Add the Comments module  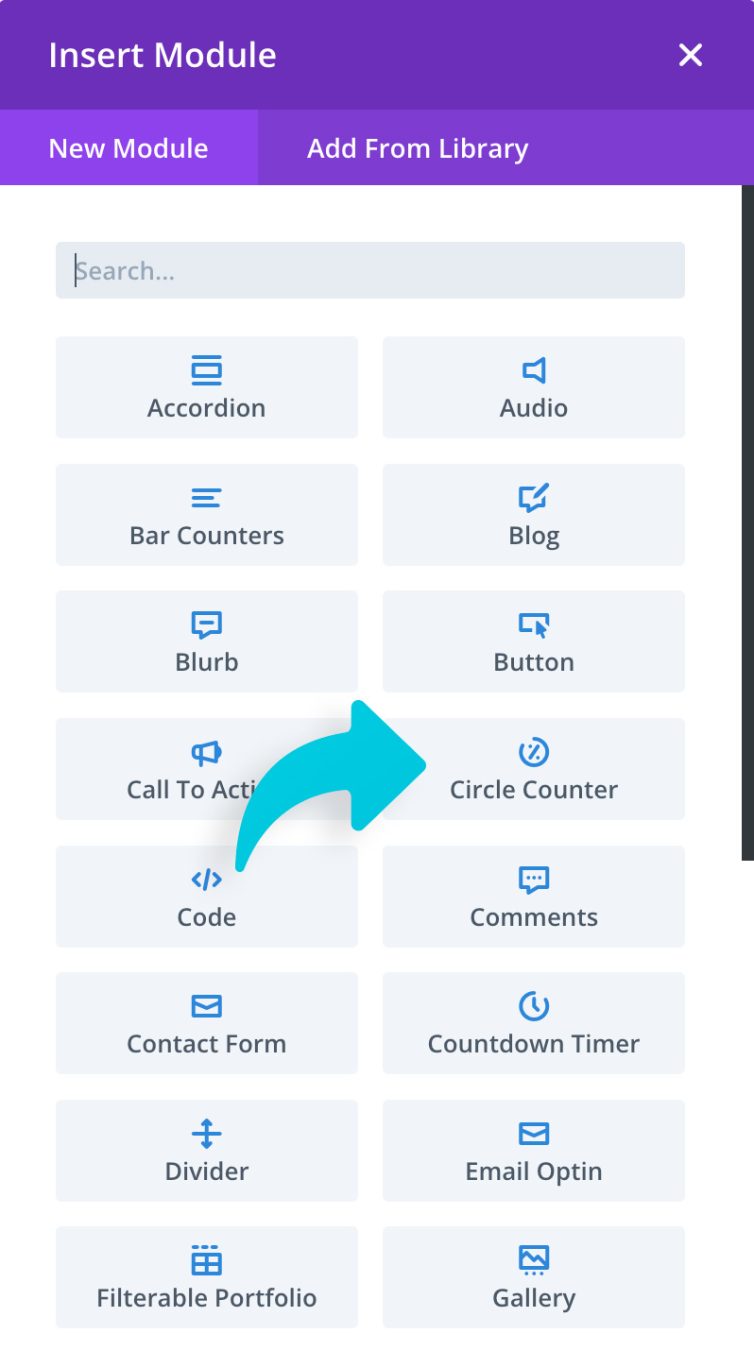tap(533, 897)
